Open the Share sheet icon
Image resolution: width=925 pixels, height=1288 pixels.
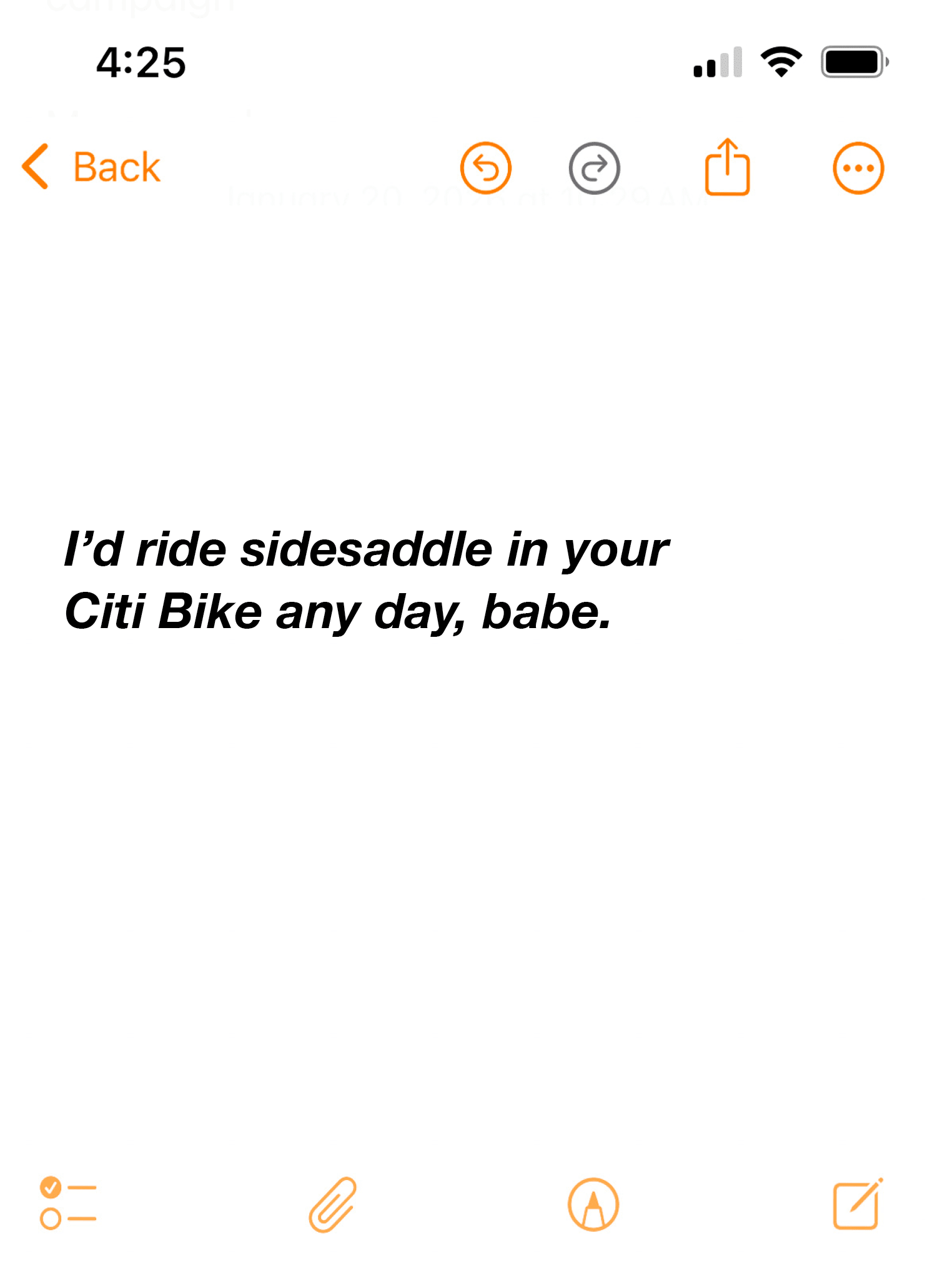tap(728, 167)
